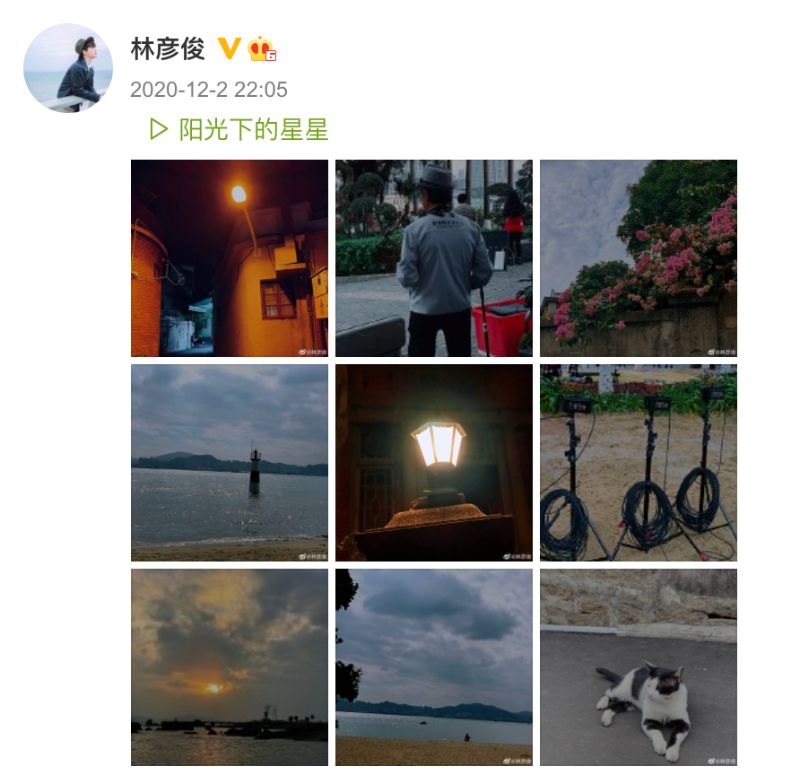View the cloudy beach photo
800x775 pixels.
pos(433,667)
